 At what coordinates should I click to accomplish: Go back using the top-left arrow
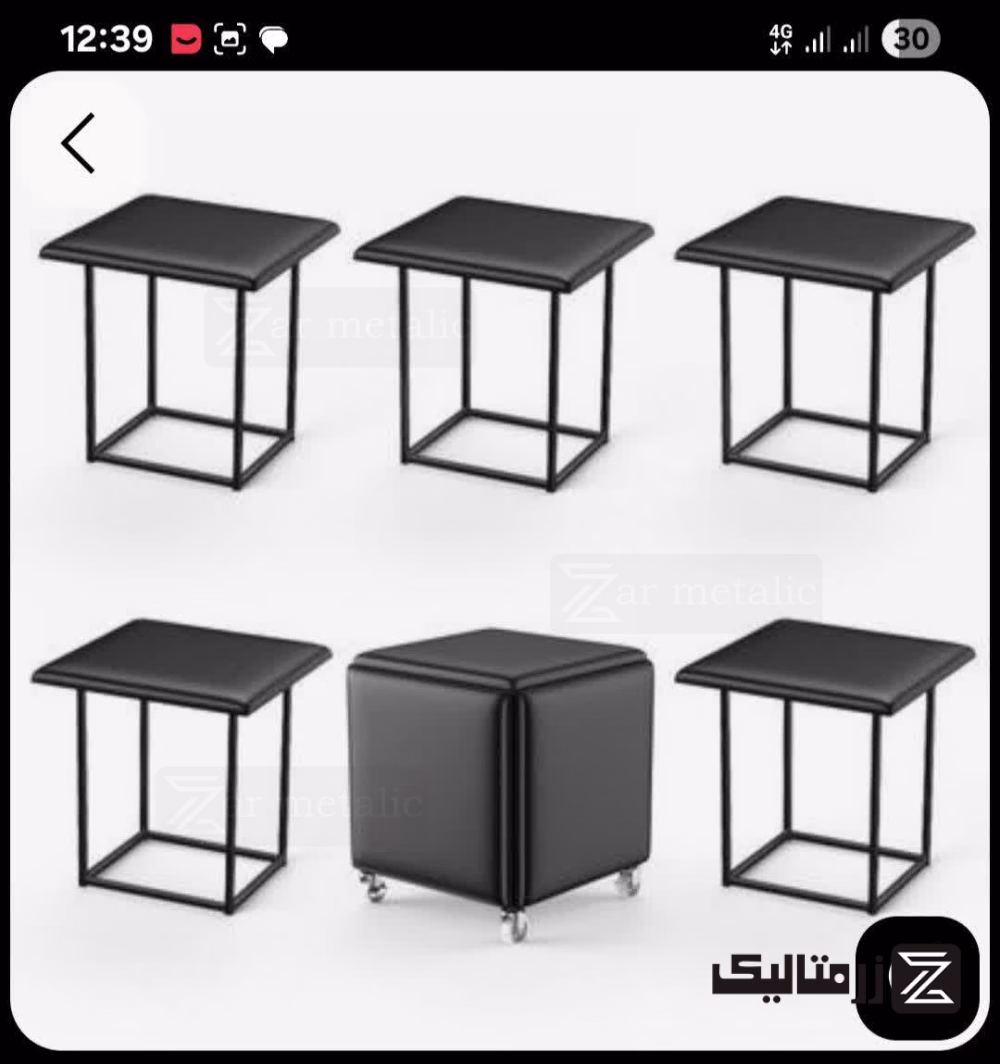click(78, 143)
